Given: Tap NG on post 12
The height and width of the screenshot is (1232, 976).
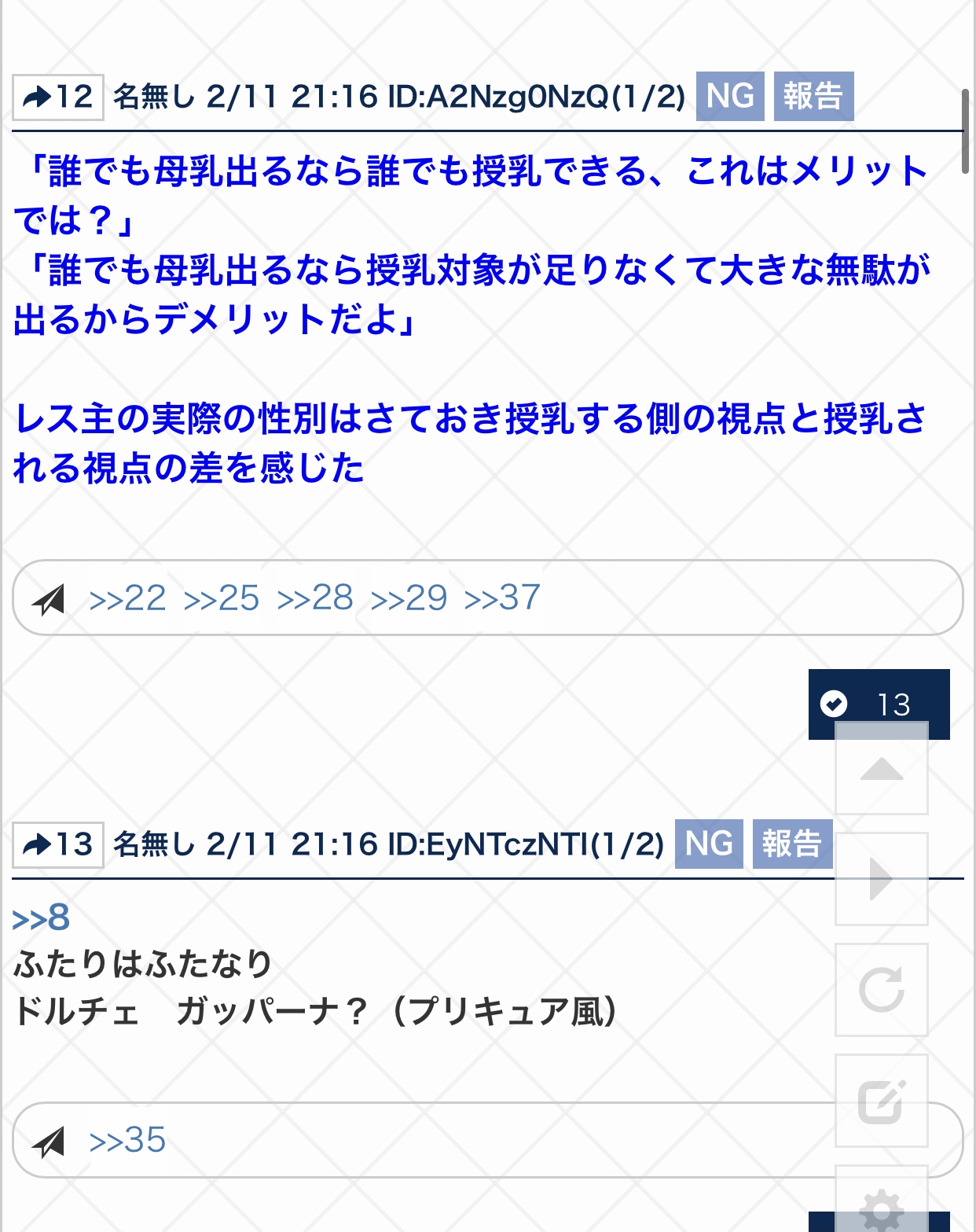Looking at the screenshot, I should [x=730, y=97].
